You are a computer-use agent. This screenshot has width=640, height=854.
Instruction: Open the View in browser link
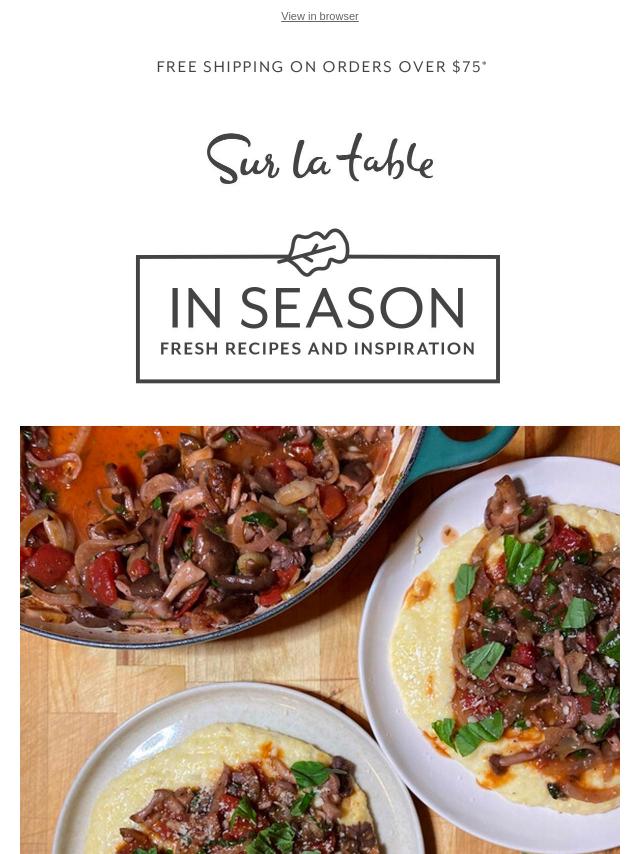(x=319, y=16)
